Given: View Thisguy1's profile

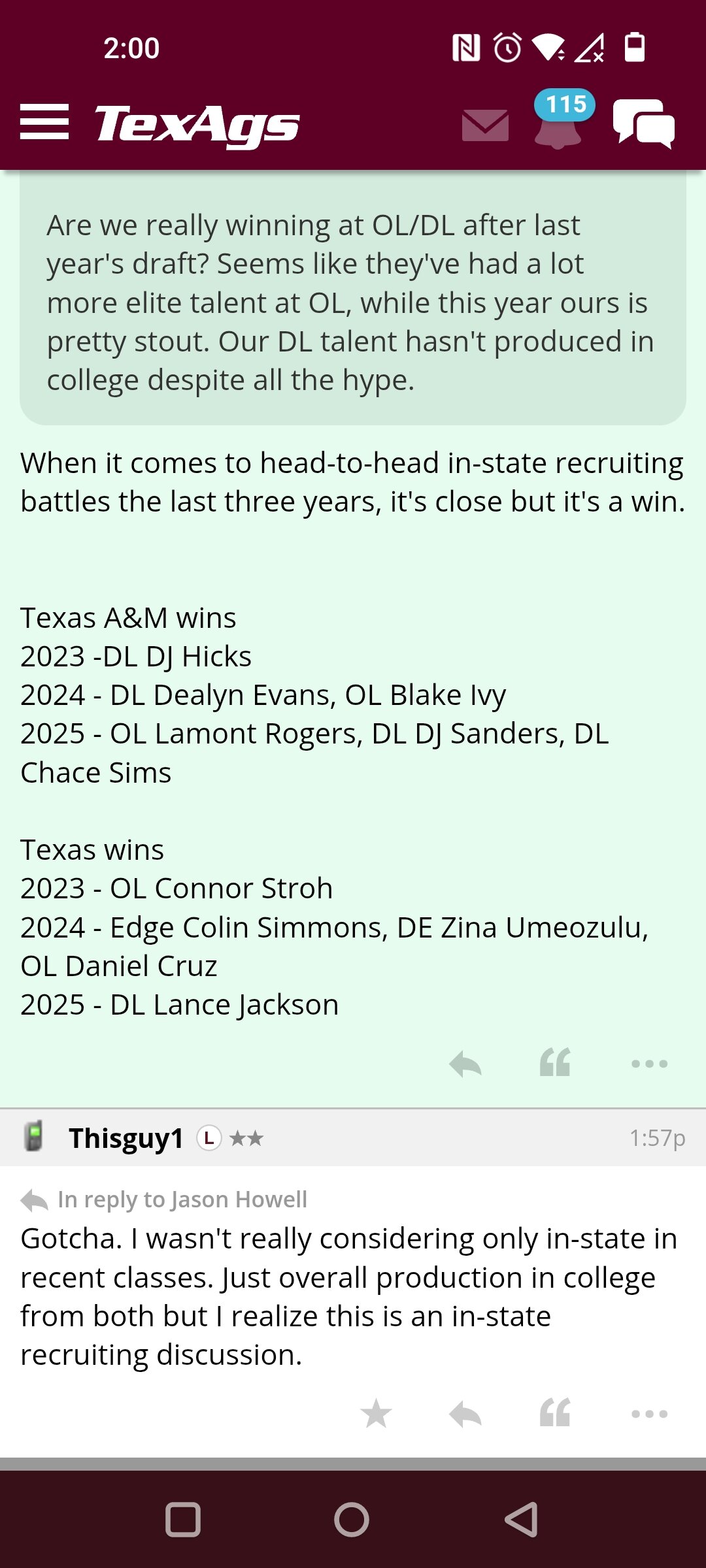Looking at the screenshot, I should pyautogui.click(x=126, y=1138).
